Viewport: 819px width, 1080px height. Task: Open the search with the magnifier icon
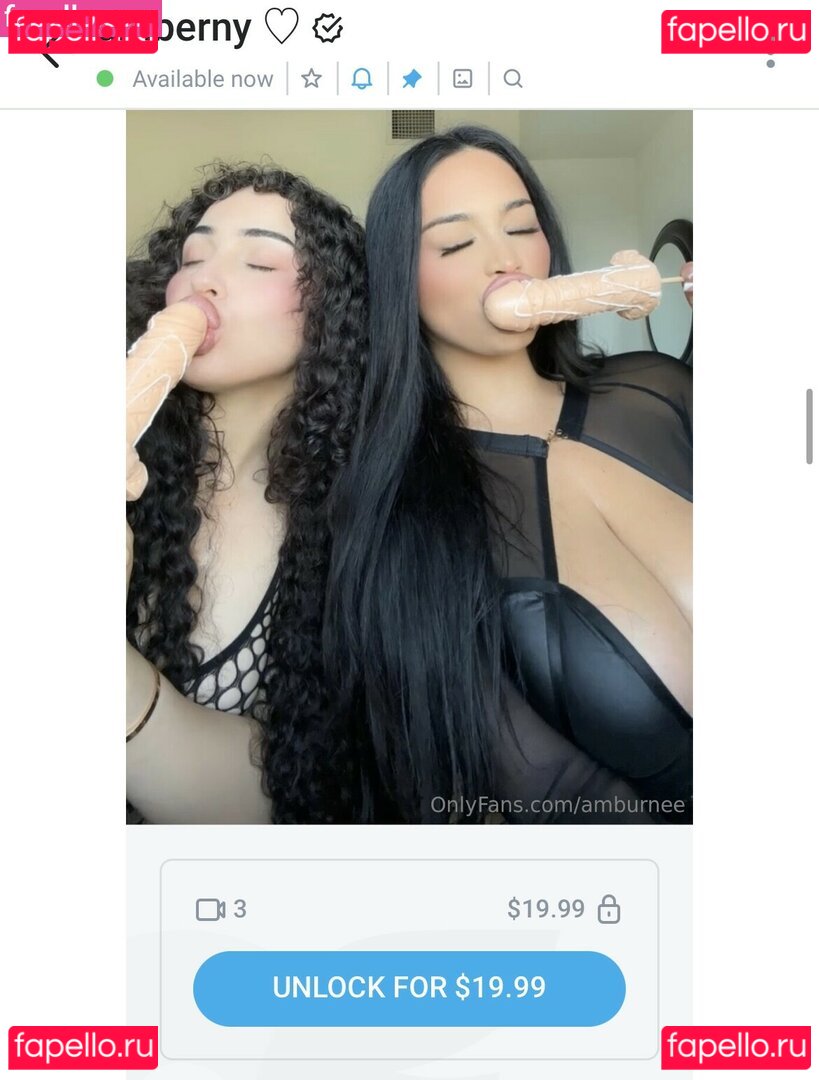(513, 78)
